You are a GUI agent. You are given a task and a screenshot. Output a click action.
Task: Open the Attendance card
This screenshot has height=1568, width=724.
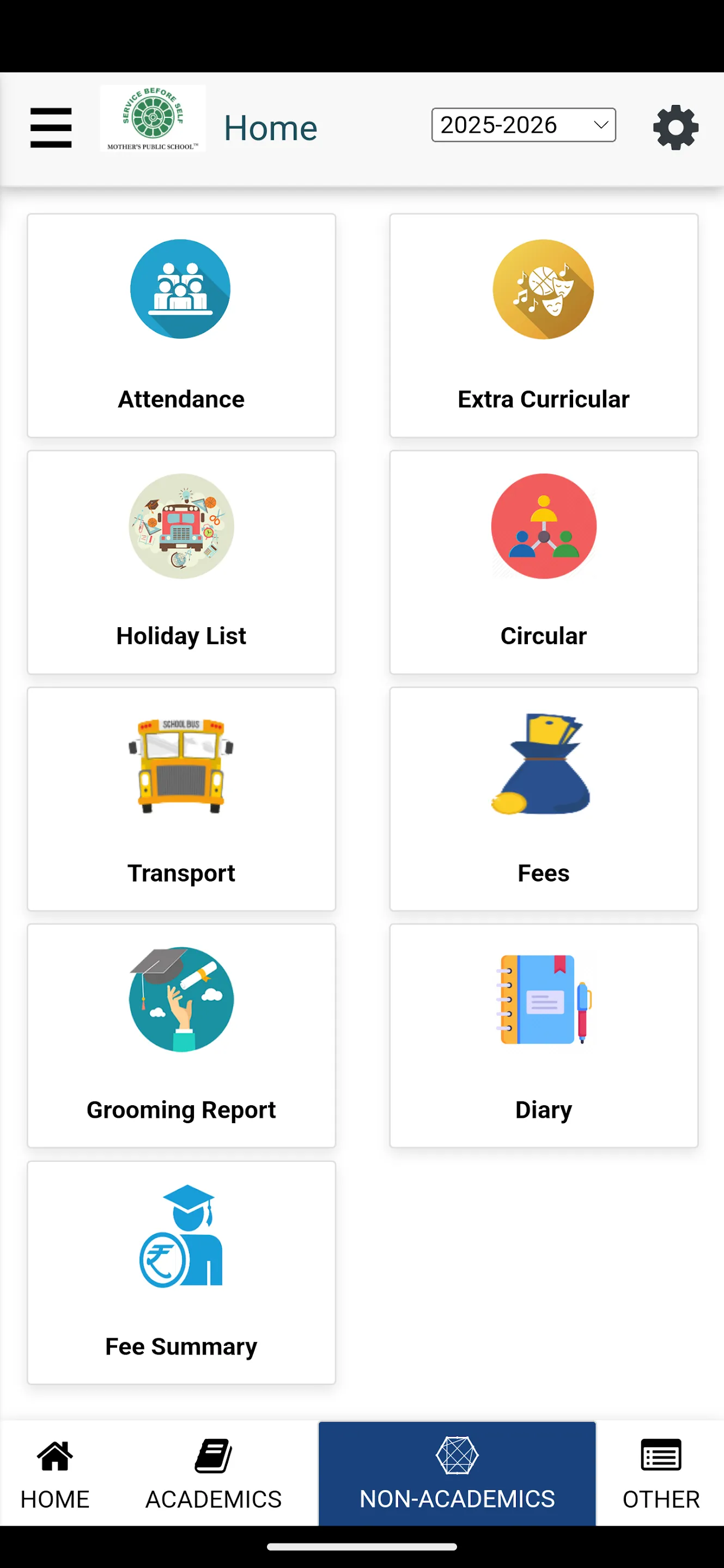coord(181,326)
